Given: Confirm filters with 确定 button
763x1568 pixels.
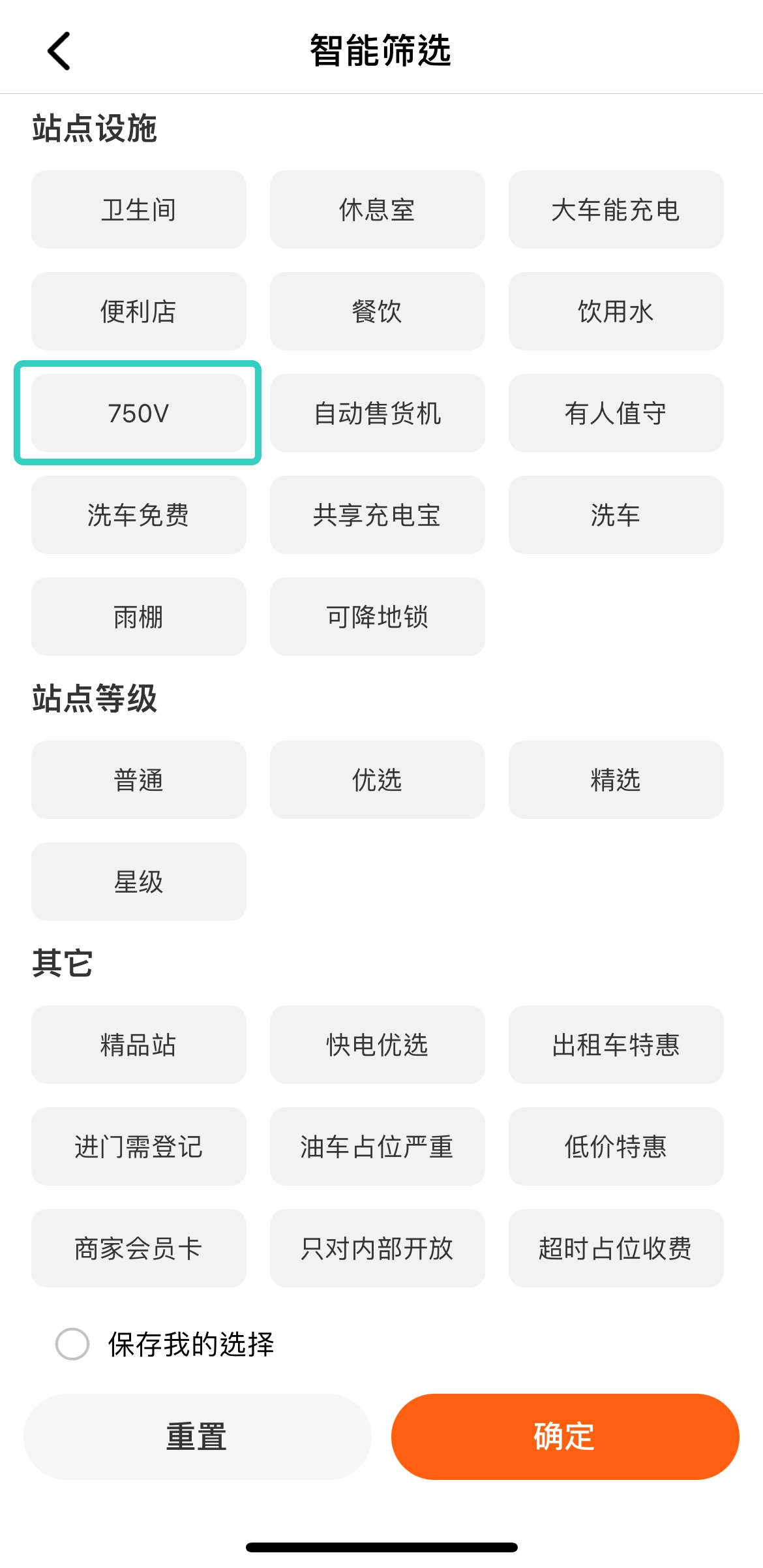Looking at the screenshot, I should [565, 1436].
